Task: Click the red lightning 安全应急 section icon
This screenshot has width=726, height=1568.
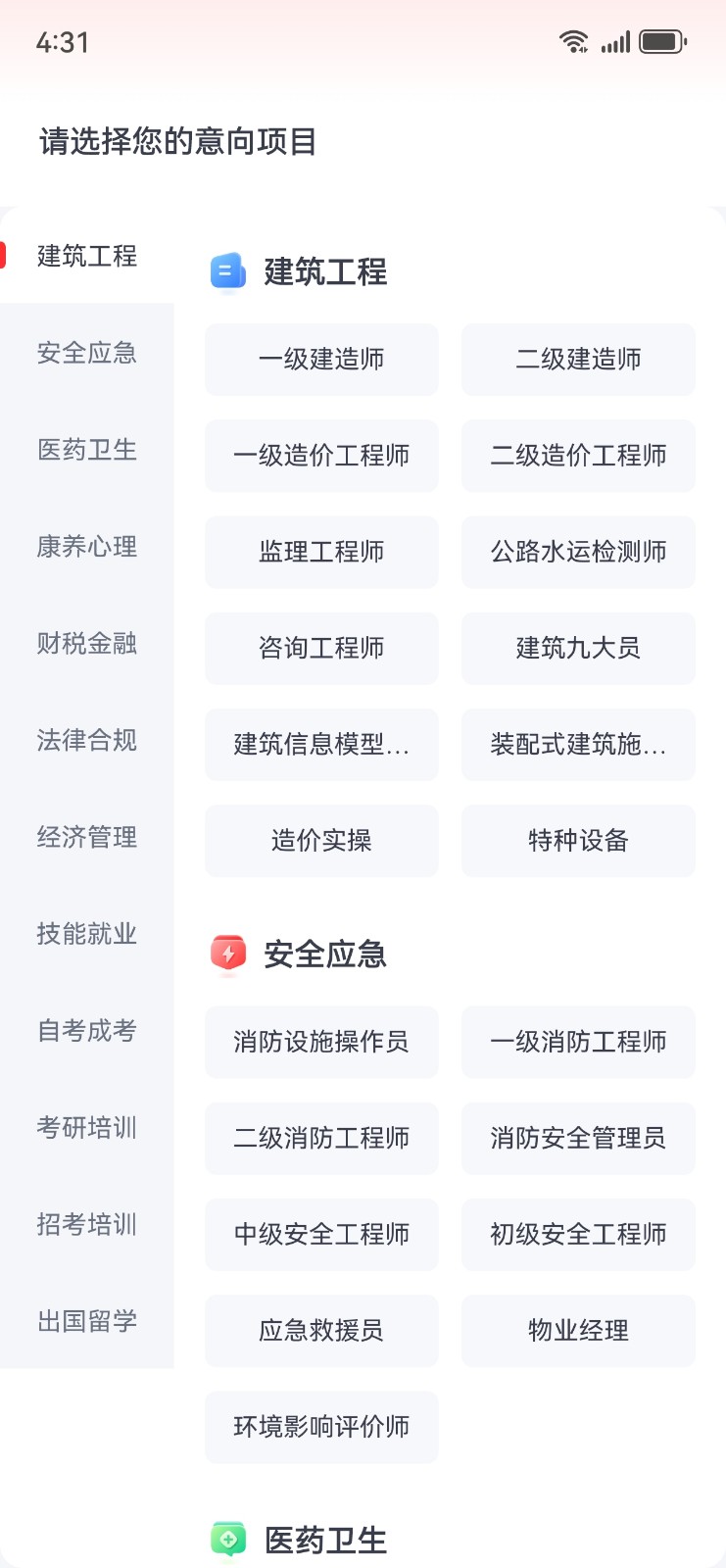Action: point(227,953)
